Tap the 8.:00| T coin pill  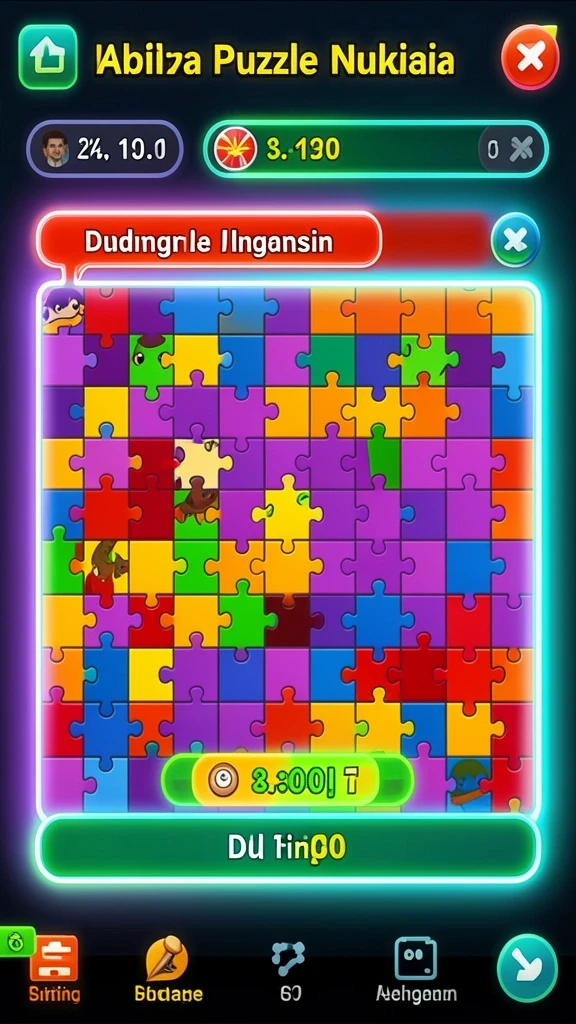pyautogui.click(x=287, y=780)
